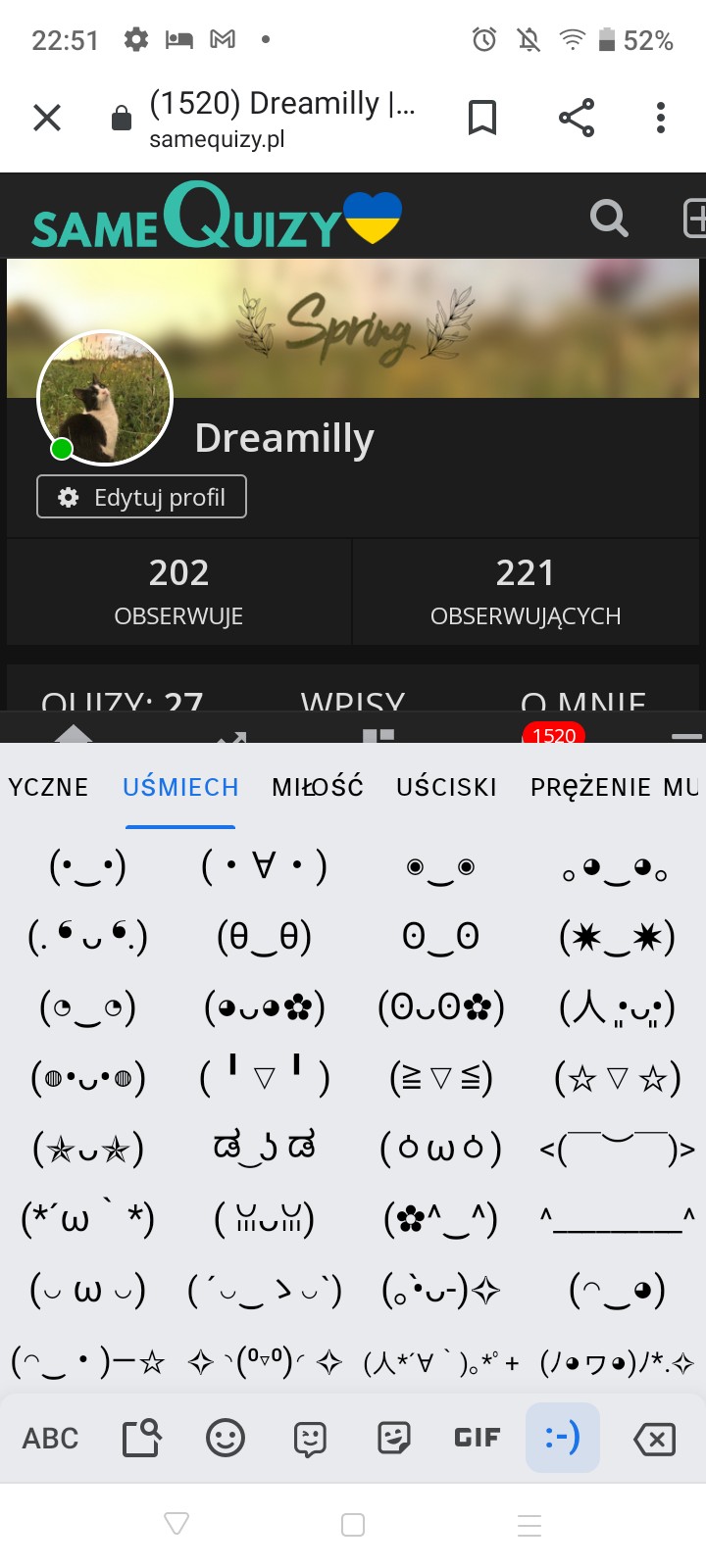Viewport: 706px width, 1568px height.
Task: Open the 202 Obserwuje list
Action: pos(178,591)
